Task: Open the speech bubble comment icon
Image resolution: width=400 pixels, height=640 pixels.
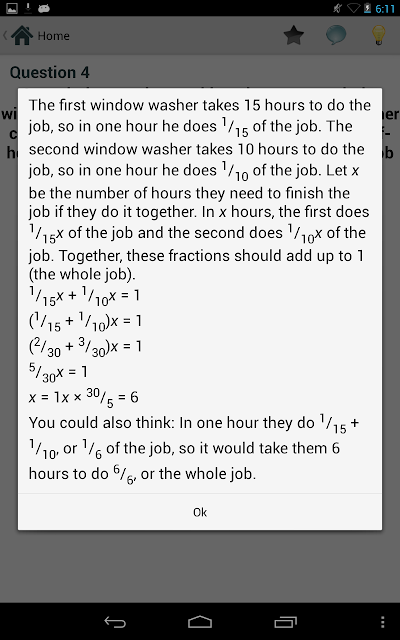Action: click(x=336, y=36)
